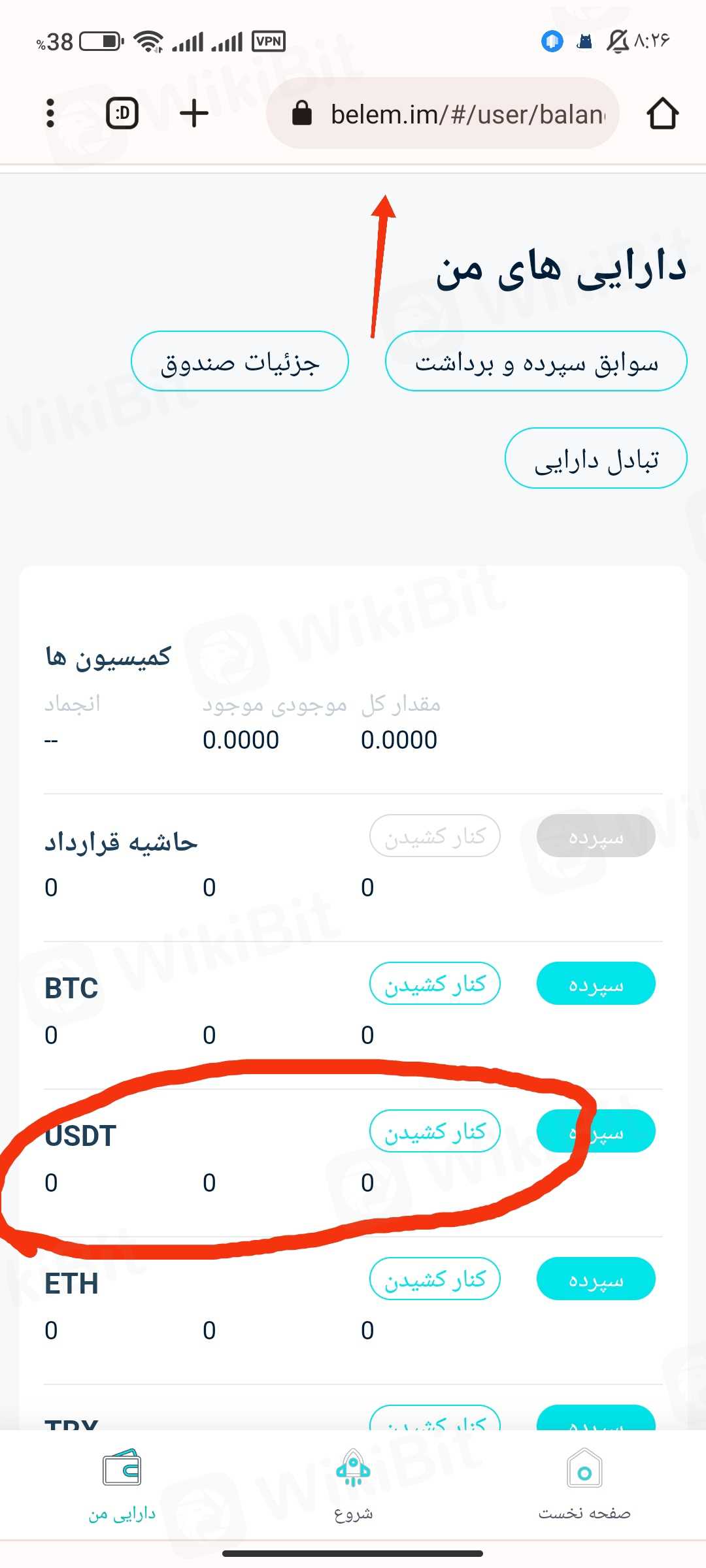Open the browser overflow menu

point(50,114)
